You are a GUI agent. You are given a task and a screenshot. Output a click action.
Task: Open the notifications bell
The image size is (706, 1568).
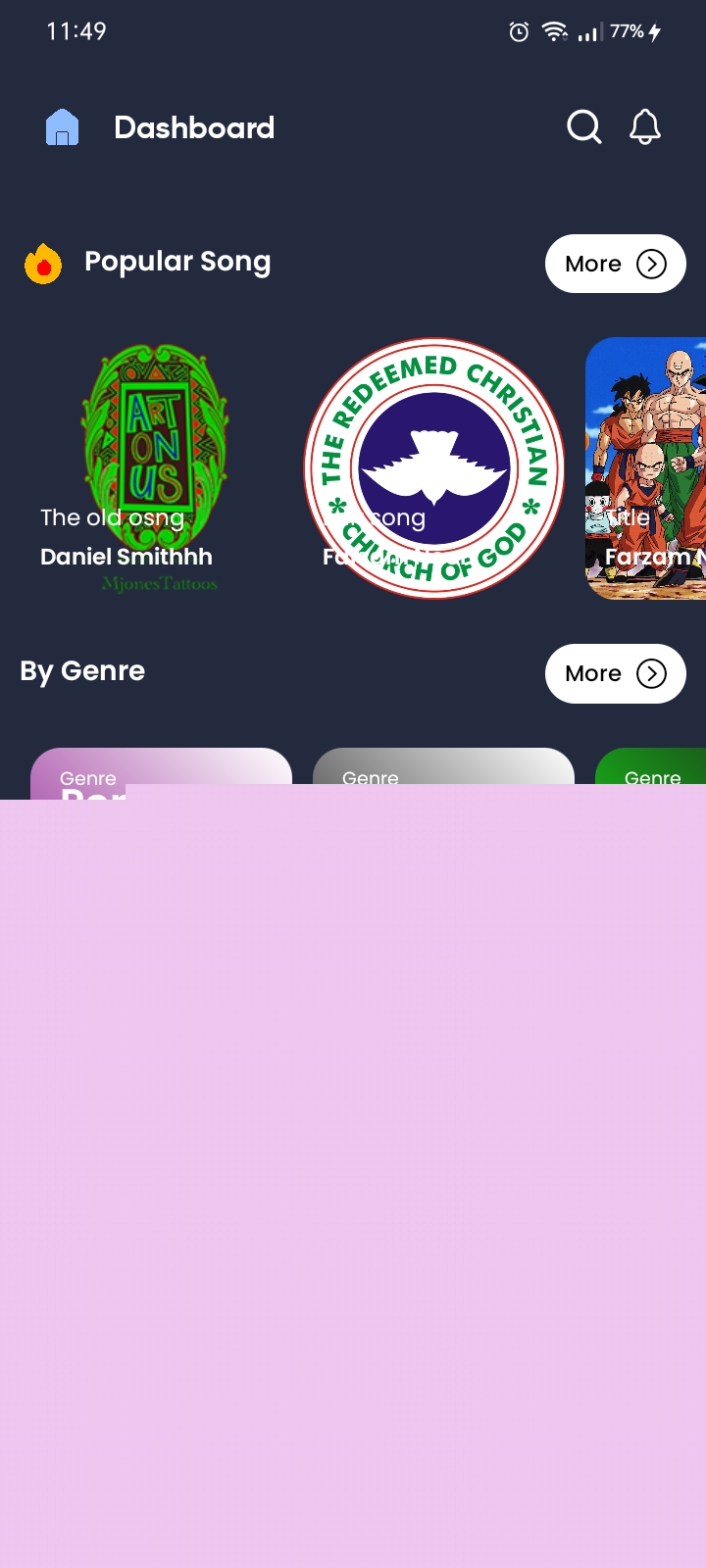tap(645, 127)
